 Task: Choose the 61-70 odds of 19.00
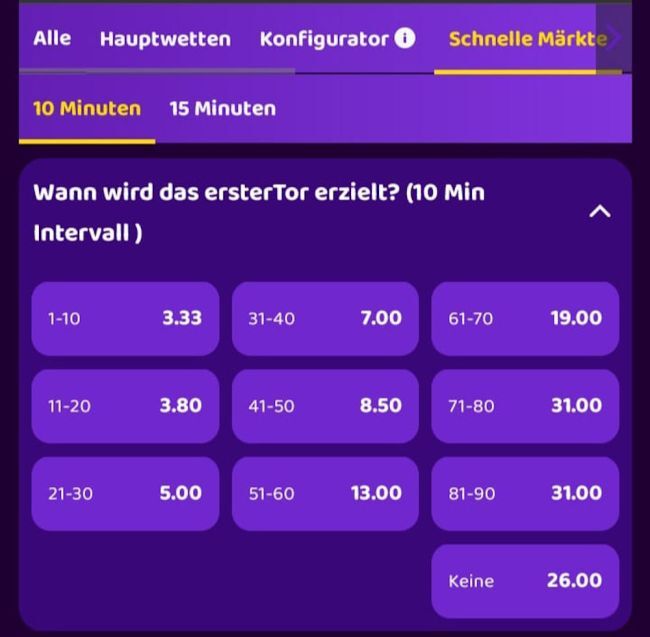click(x=525, y=318)
